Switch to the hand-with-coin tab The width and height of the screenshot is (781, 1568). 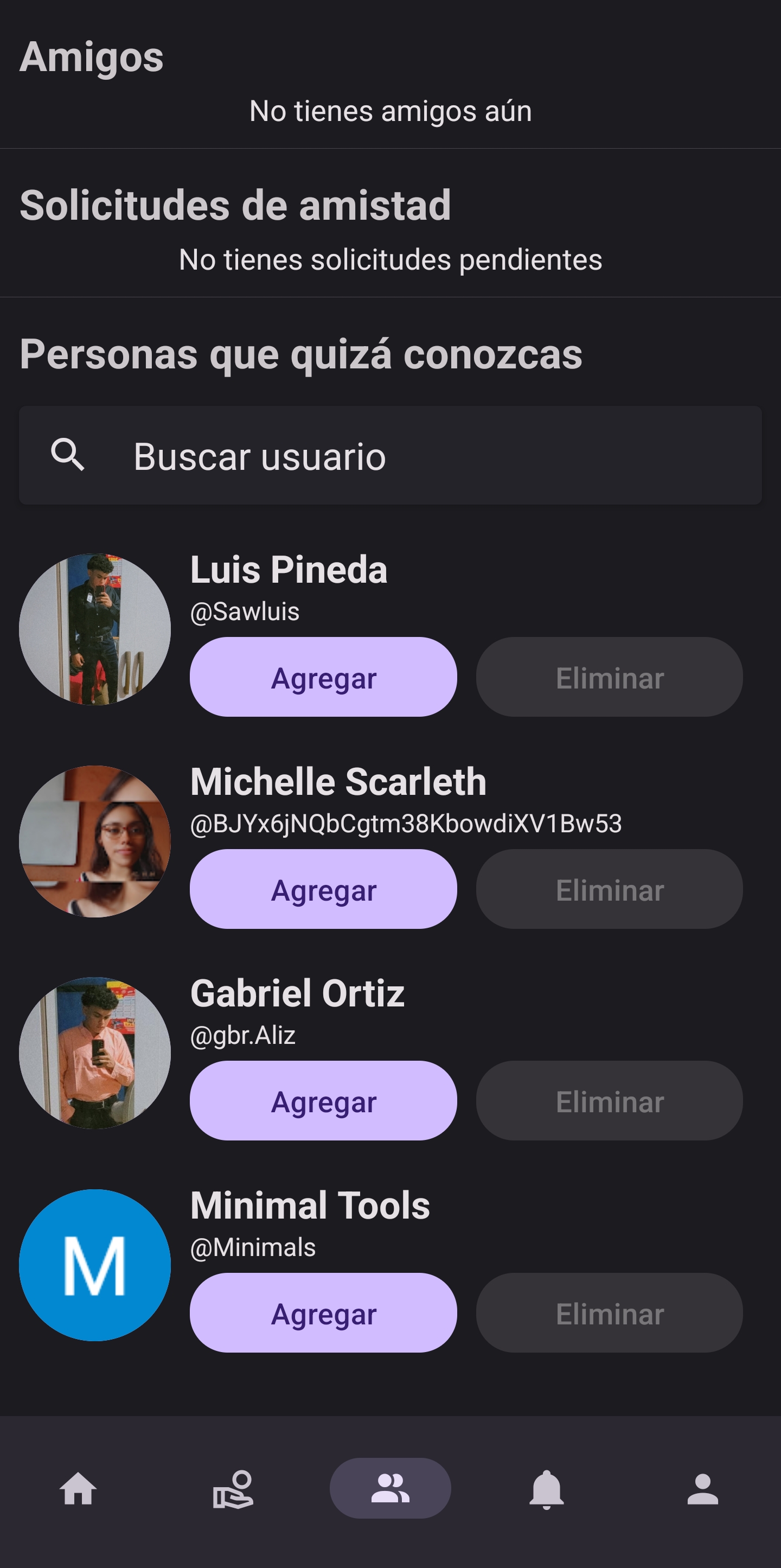234,1488
